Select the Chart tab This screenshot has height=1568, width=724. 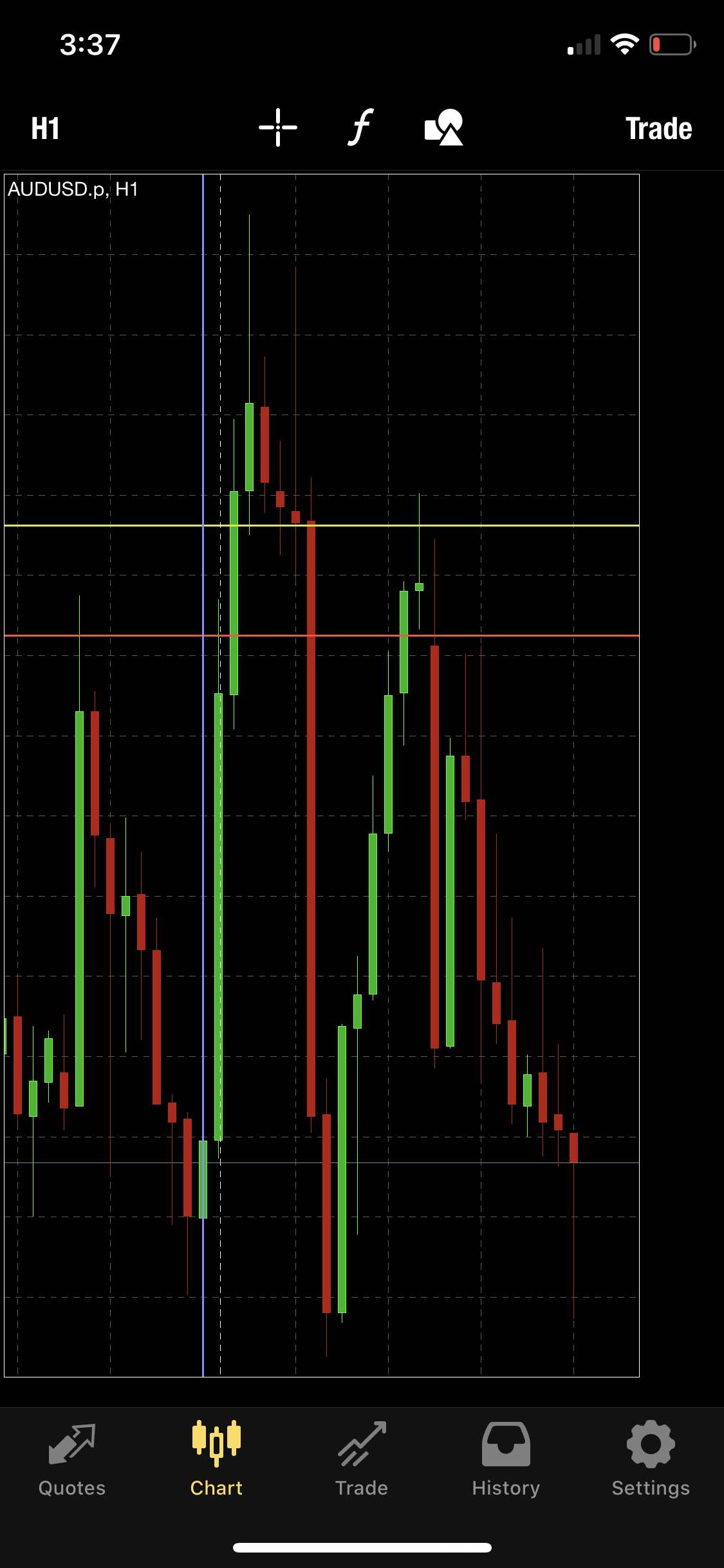click(x=216, y=1460)
